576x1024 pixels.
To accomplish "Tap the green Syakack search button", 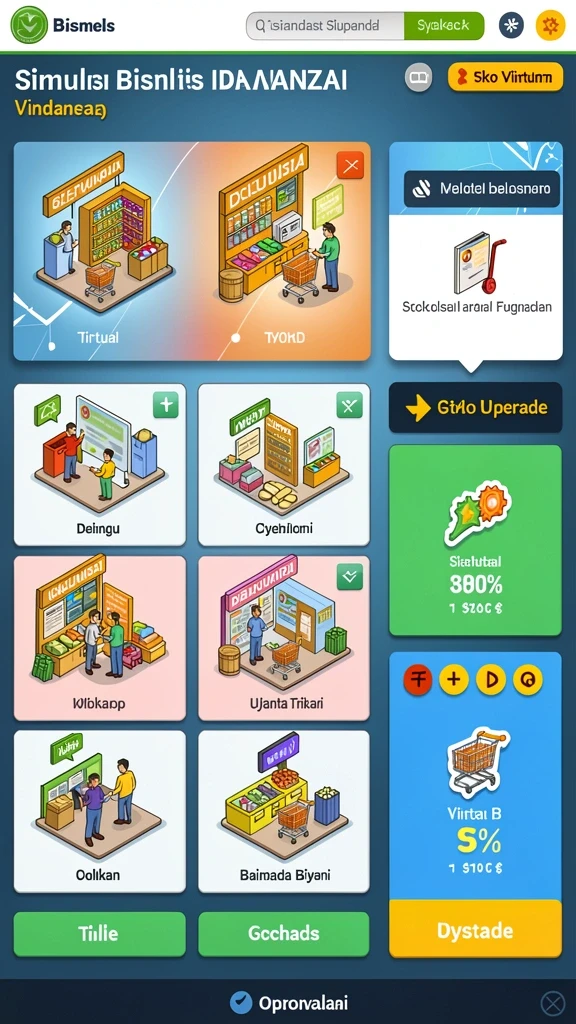I will [444, 25].
